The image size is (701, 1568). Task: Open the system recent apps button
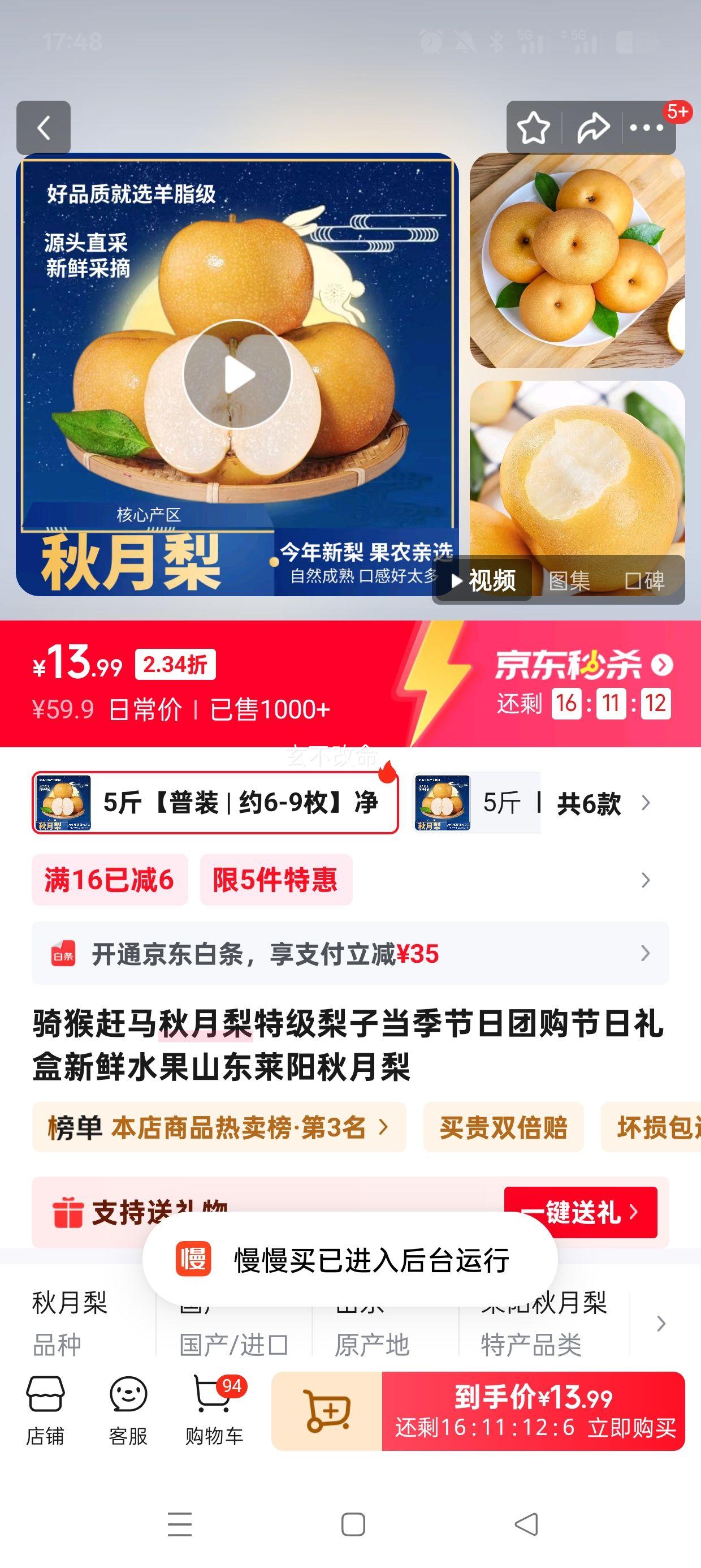180,1524
